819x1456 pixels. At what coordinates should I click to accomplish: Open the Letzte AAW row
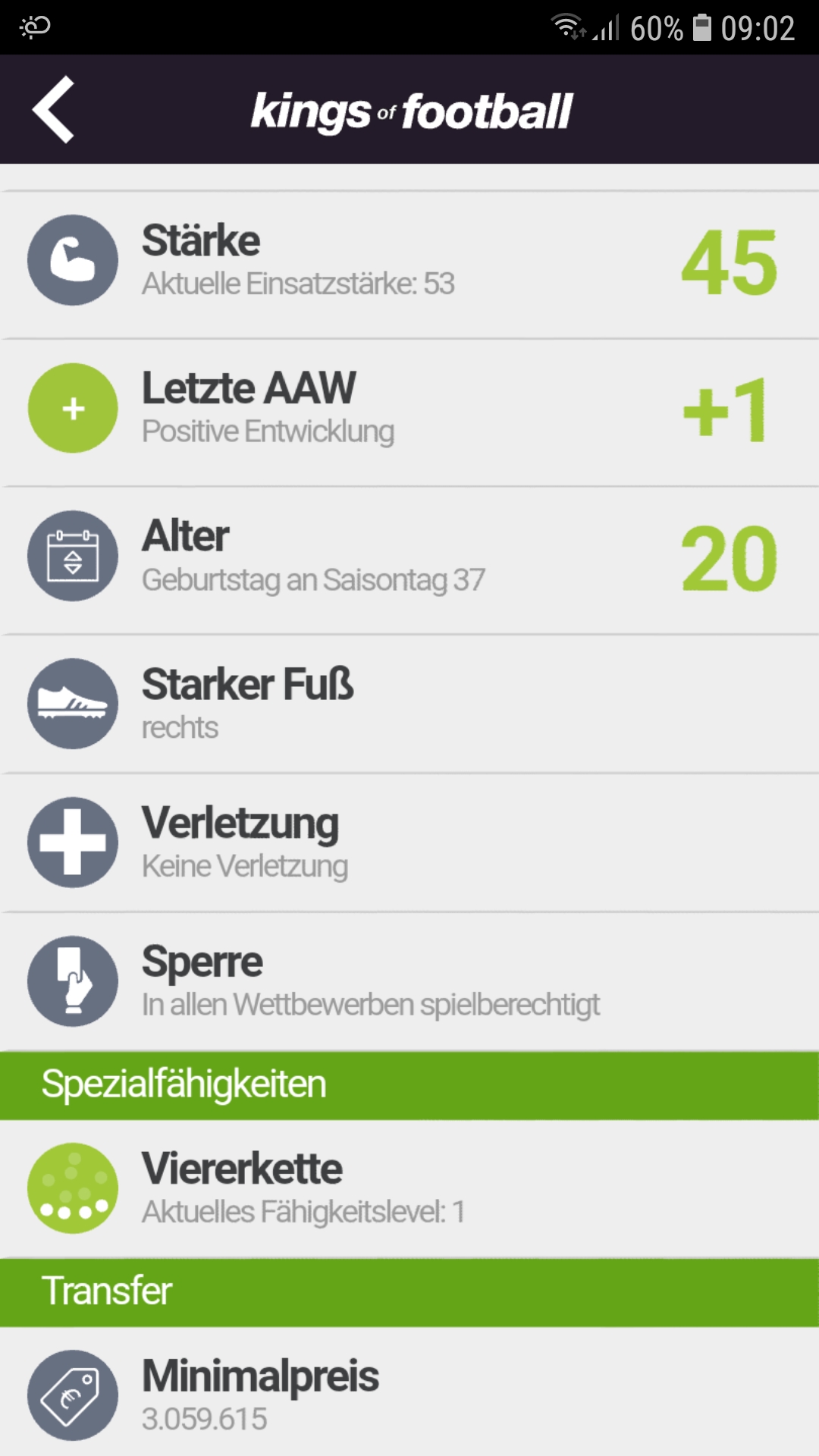point(409,409)
